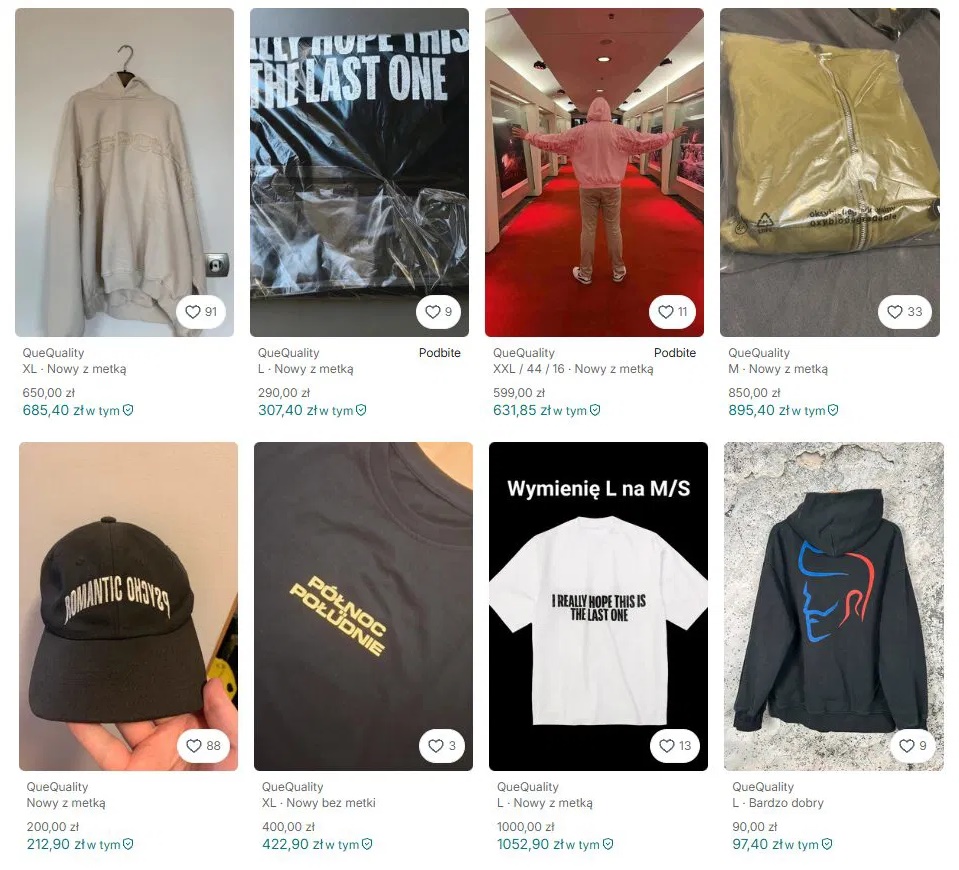
Task: Favorite the Północ Południe tee with 3 likes
Action: [x=442, y=746]
